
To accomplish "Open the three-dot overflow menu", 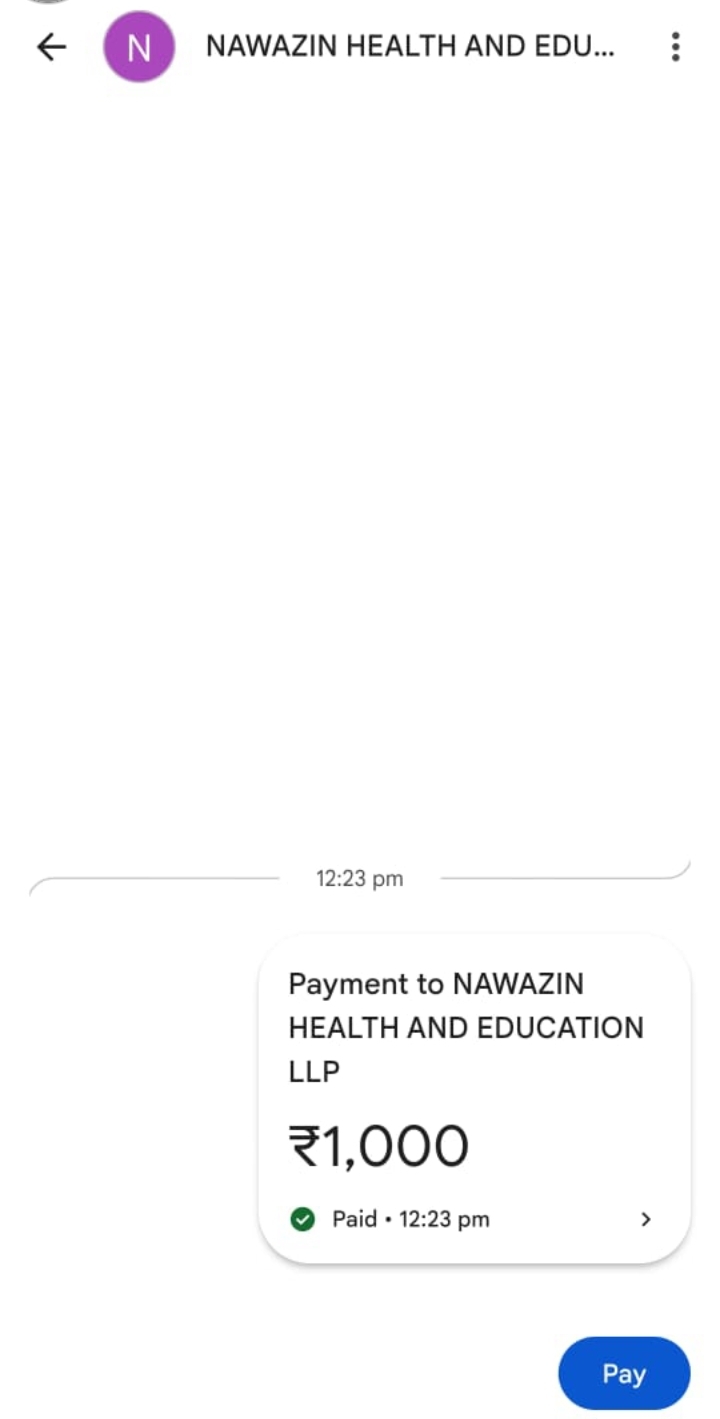I will click(x=676, y=47).
